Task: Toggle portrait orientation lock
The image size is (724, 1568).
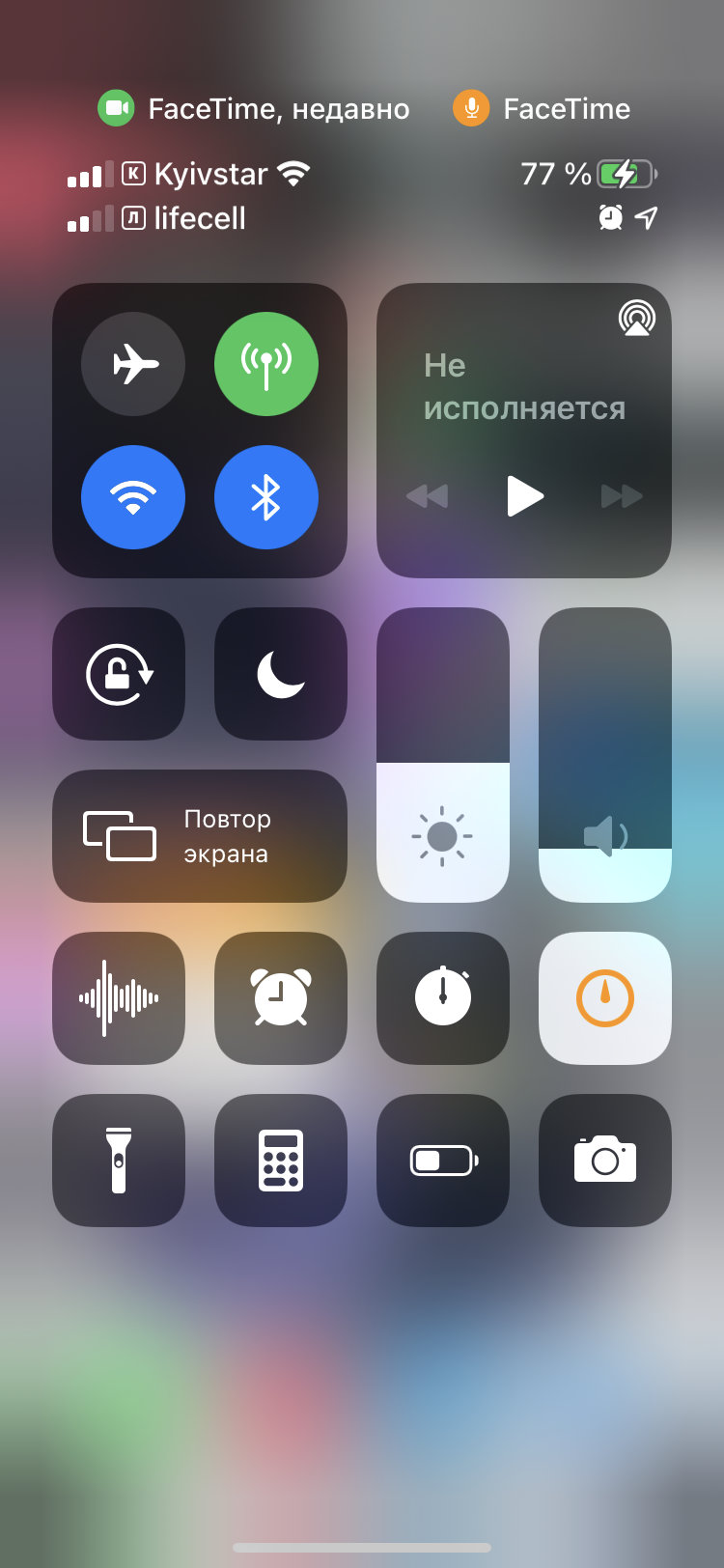Action: [x=119, y=674]
